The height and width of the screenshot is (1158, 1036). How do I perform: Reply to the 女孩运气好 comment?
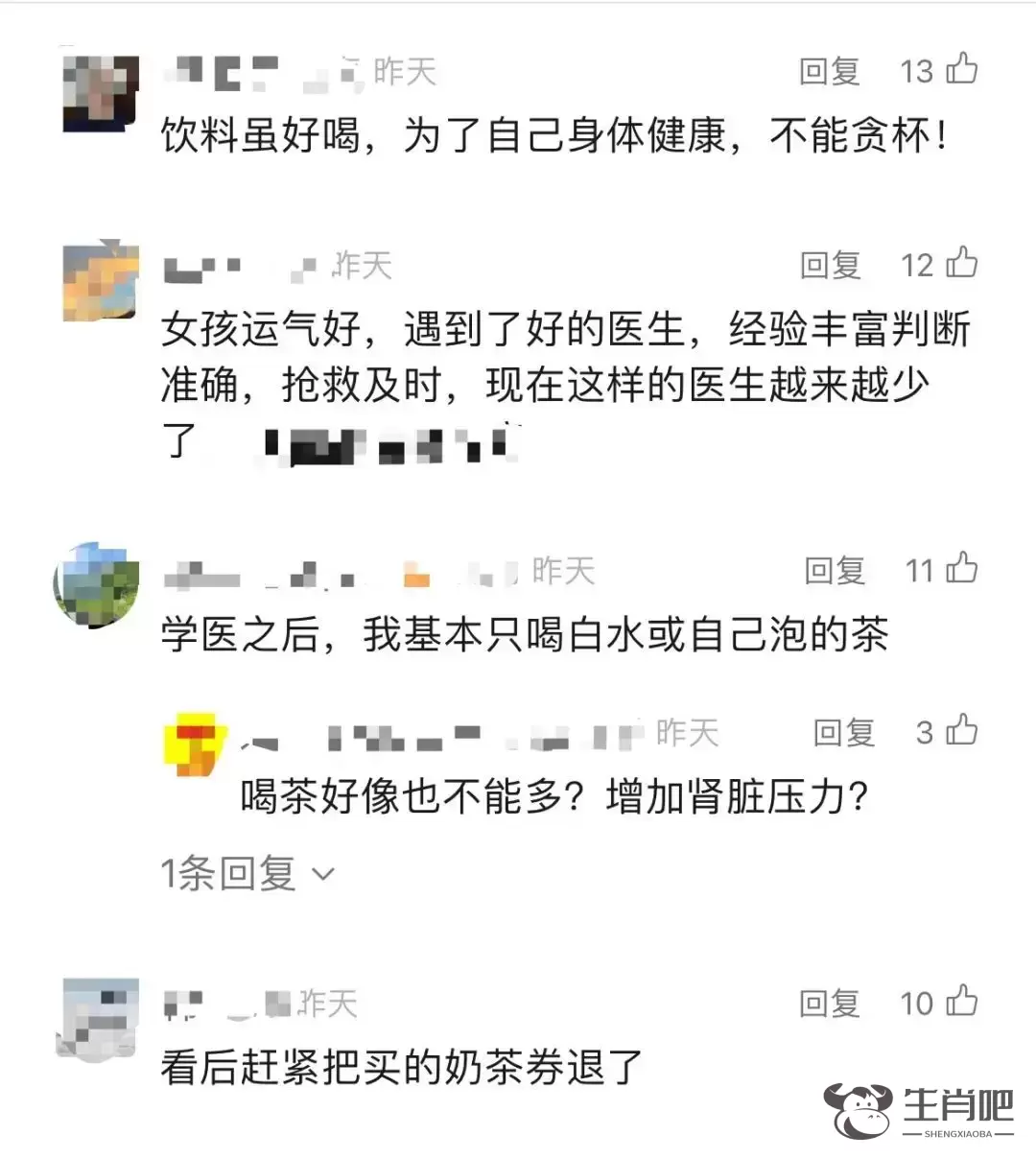point(830,265)
